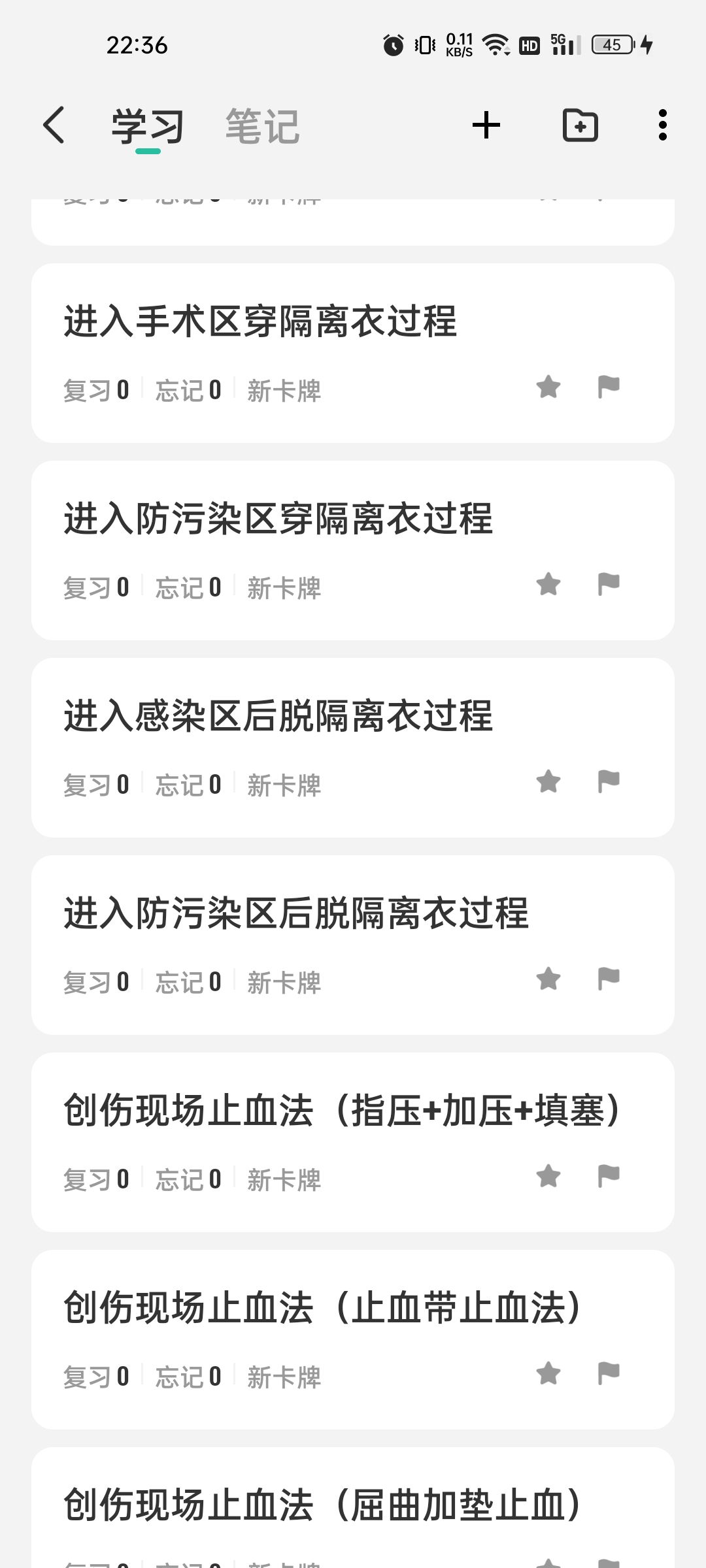The height and width of the screenshot is (1568, 706).
Task: Flag the 进入手术区穿隔离衣过程 card
Action: coord(609,387)
